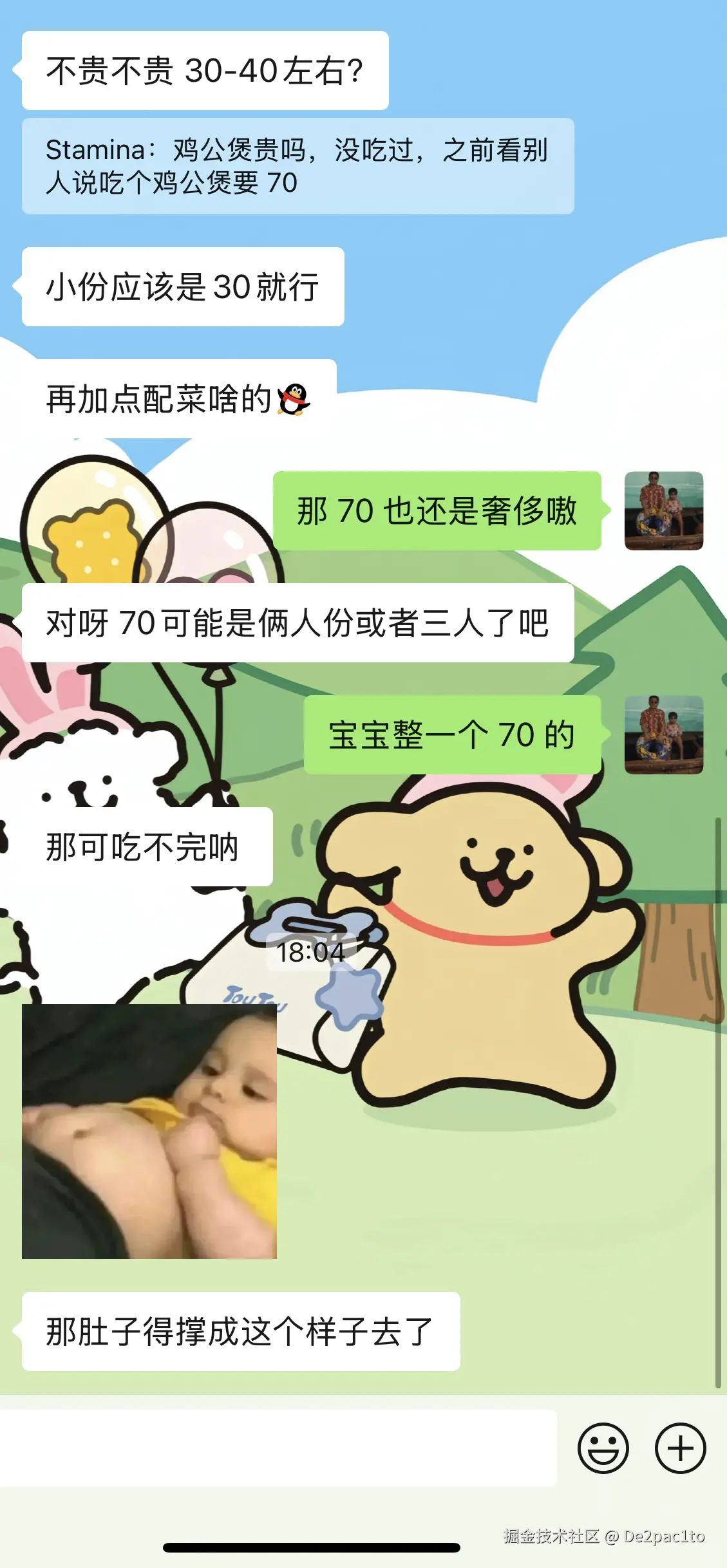
Task: Open the emoji sticker picker
Action: [603, 1448]
